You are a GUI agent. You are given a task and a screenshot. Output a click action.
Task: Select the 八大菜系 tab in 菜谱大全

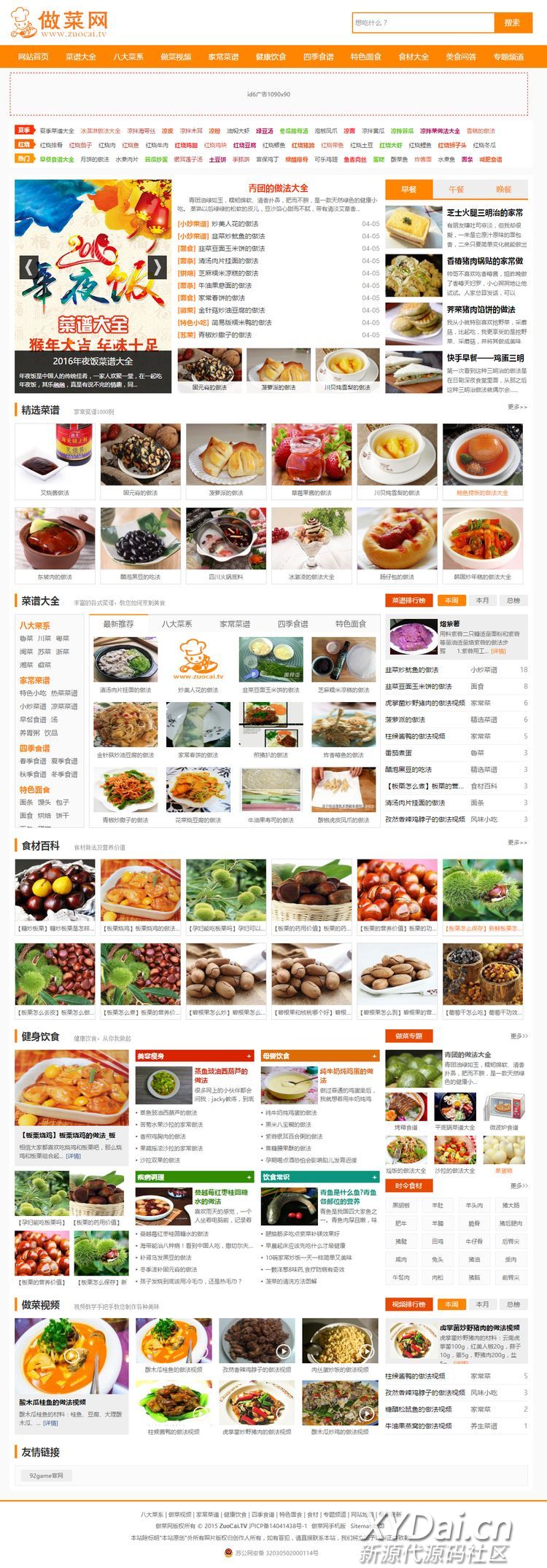pyautogui.click(x=176, y=624)
